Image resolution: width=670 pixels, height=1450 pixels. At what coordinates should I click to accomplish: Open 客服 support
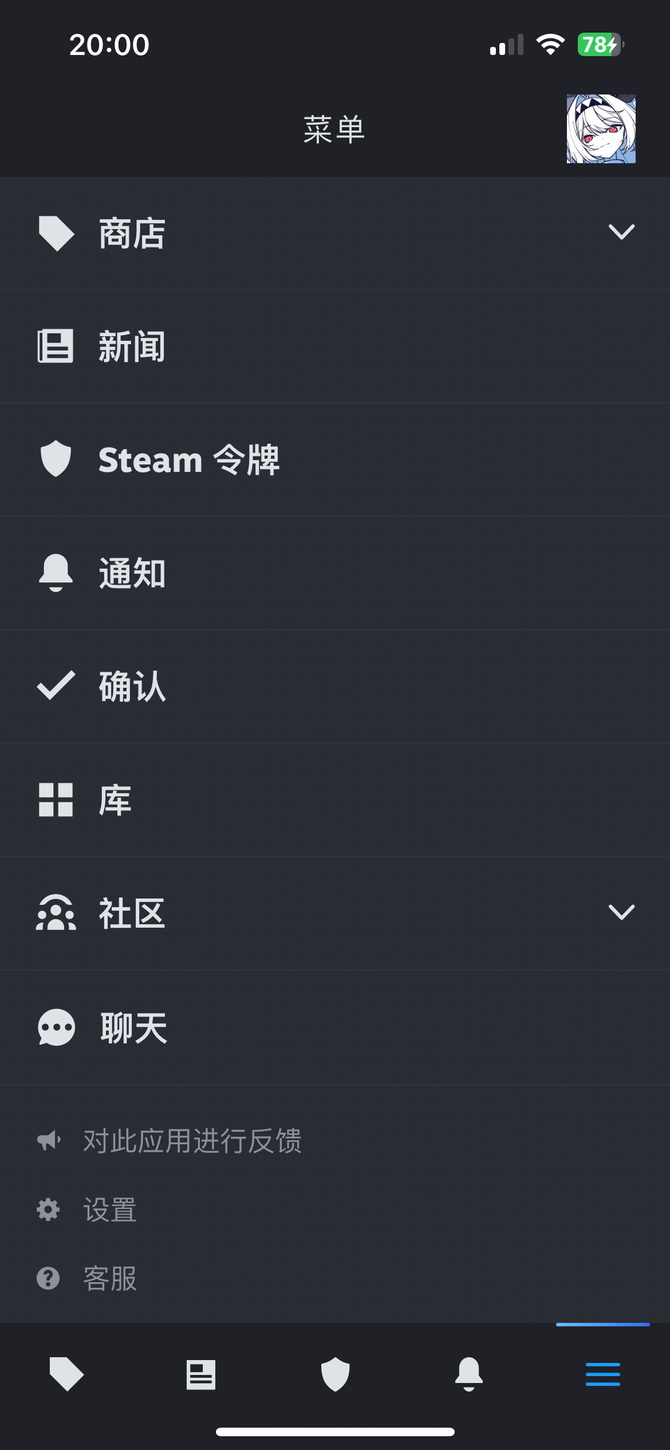[109, 1278]
